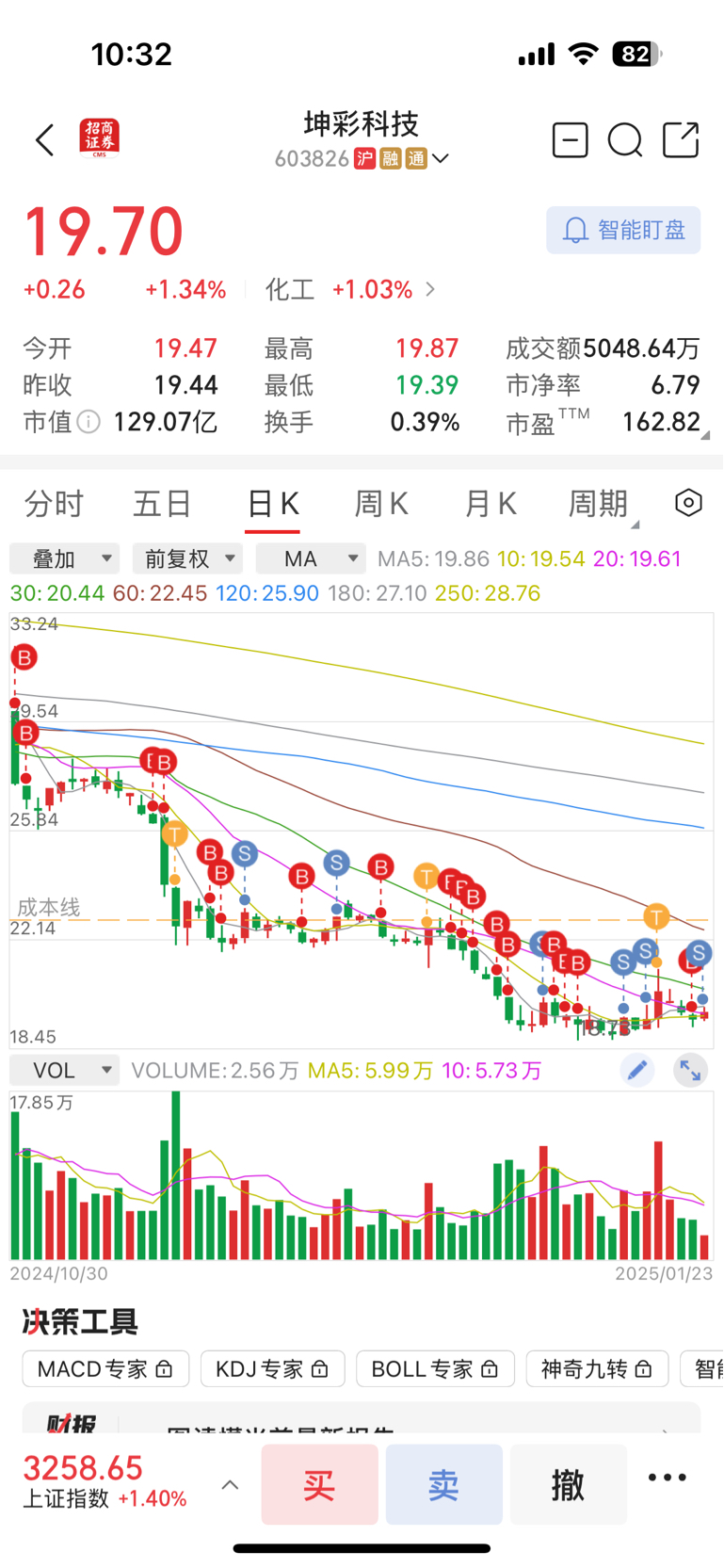The image size is (724, 1568).
Task: Change the 前复权 adjustment dropdown
Action: [187, 558]
